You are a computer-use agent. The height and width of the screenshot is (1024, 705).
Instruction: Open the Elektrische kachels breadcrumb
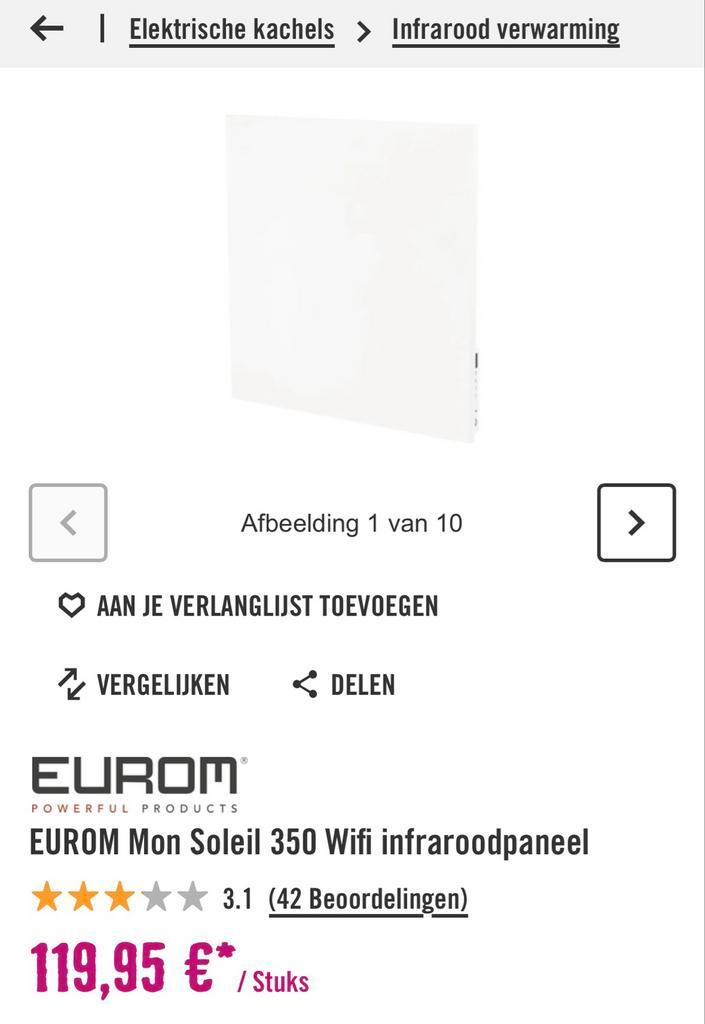point(231,30)
